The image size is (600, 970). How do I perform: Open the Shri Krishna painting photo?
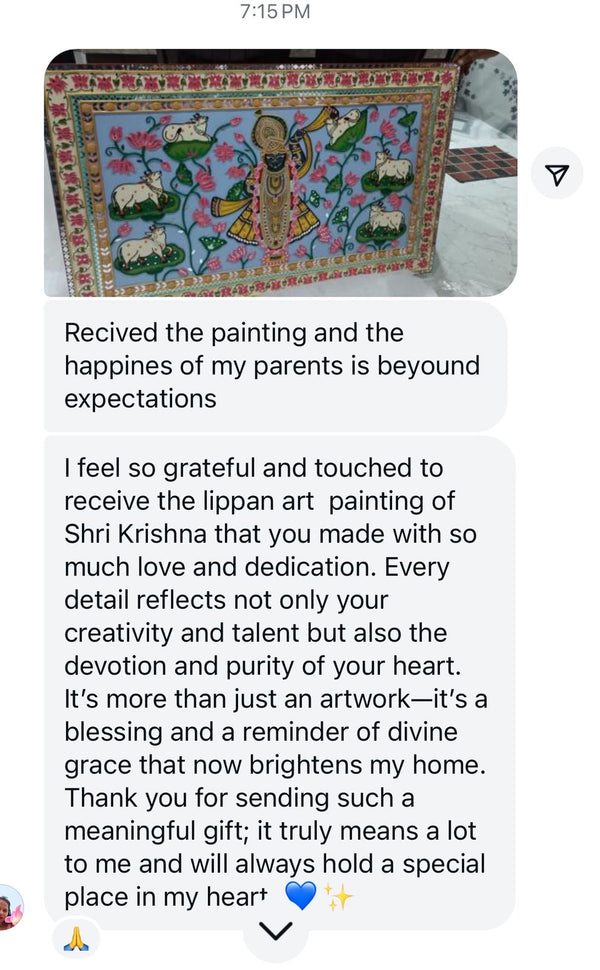(280, 173)
